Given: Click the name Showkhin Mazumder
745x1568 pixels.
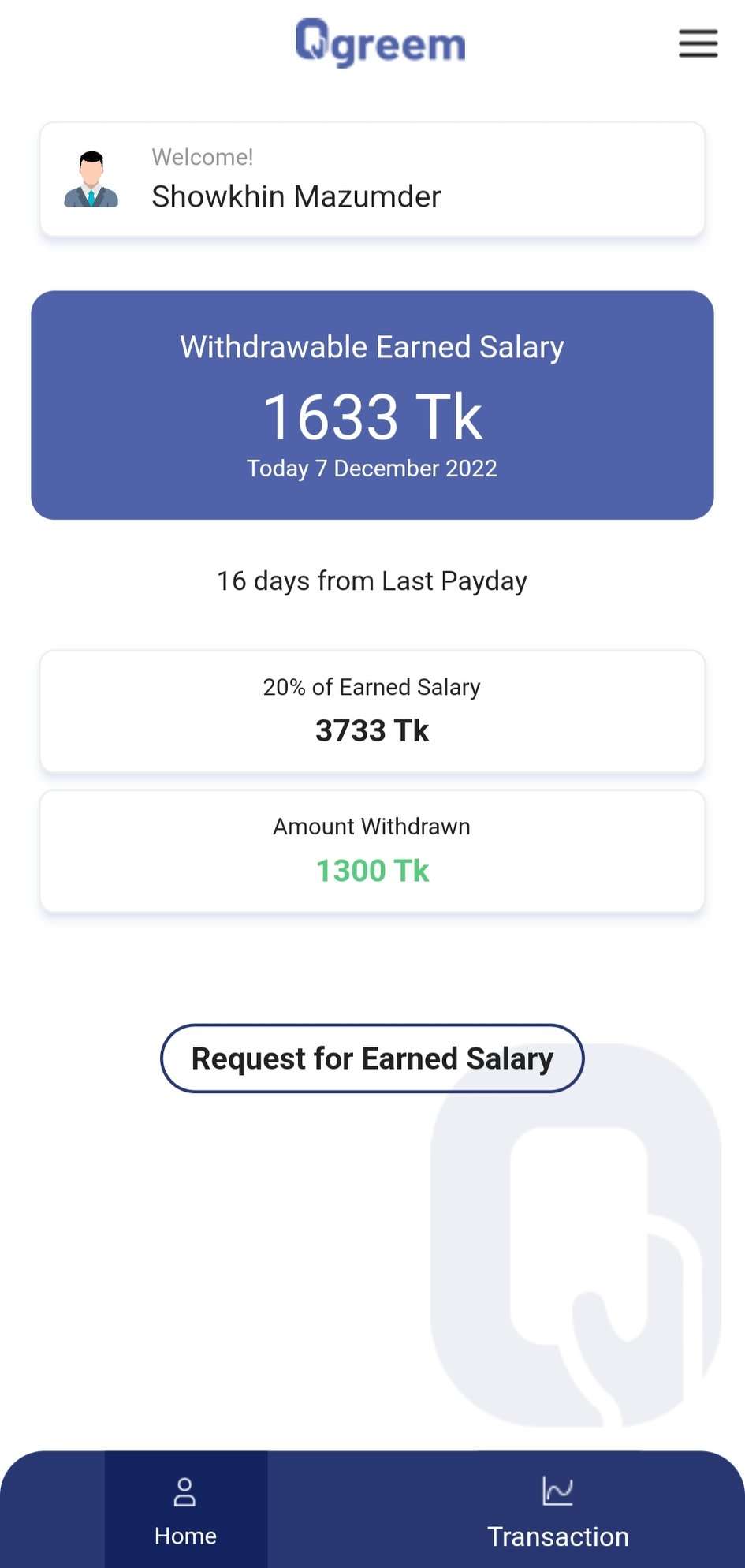Looking at the screenshot, I should point(296,196).
